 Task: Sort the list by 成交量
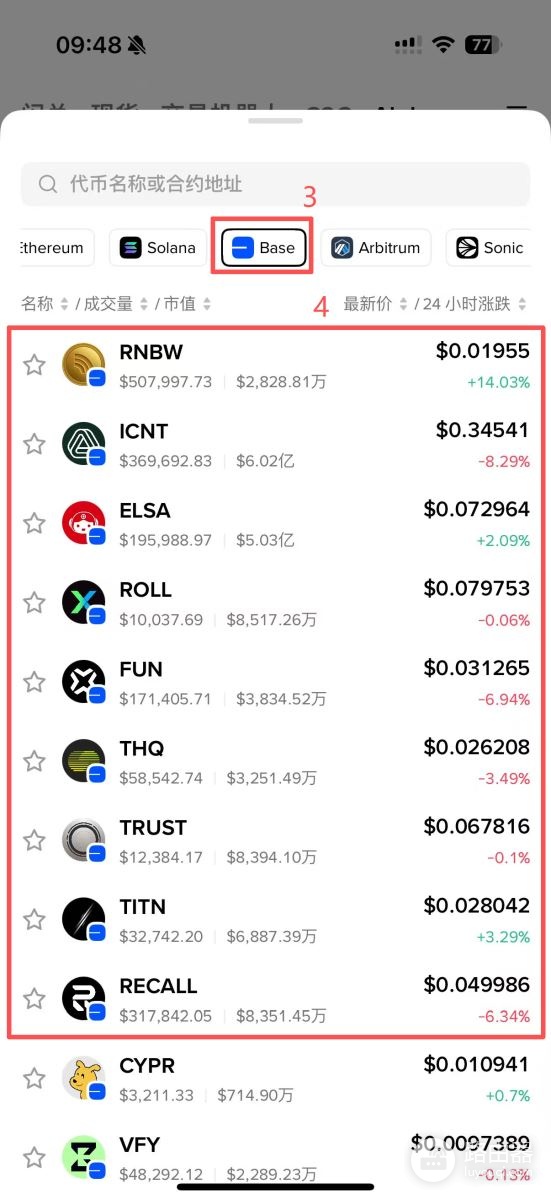(113, 304)
